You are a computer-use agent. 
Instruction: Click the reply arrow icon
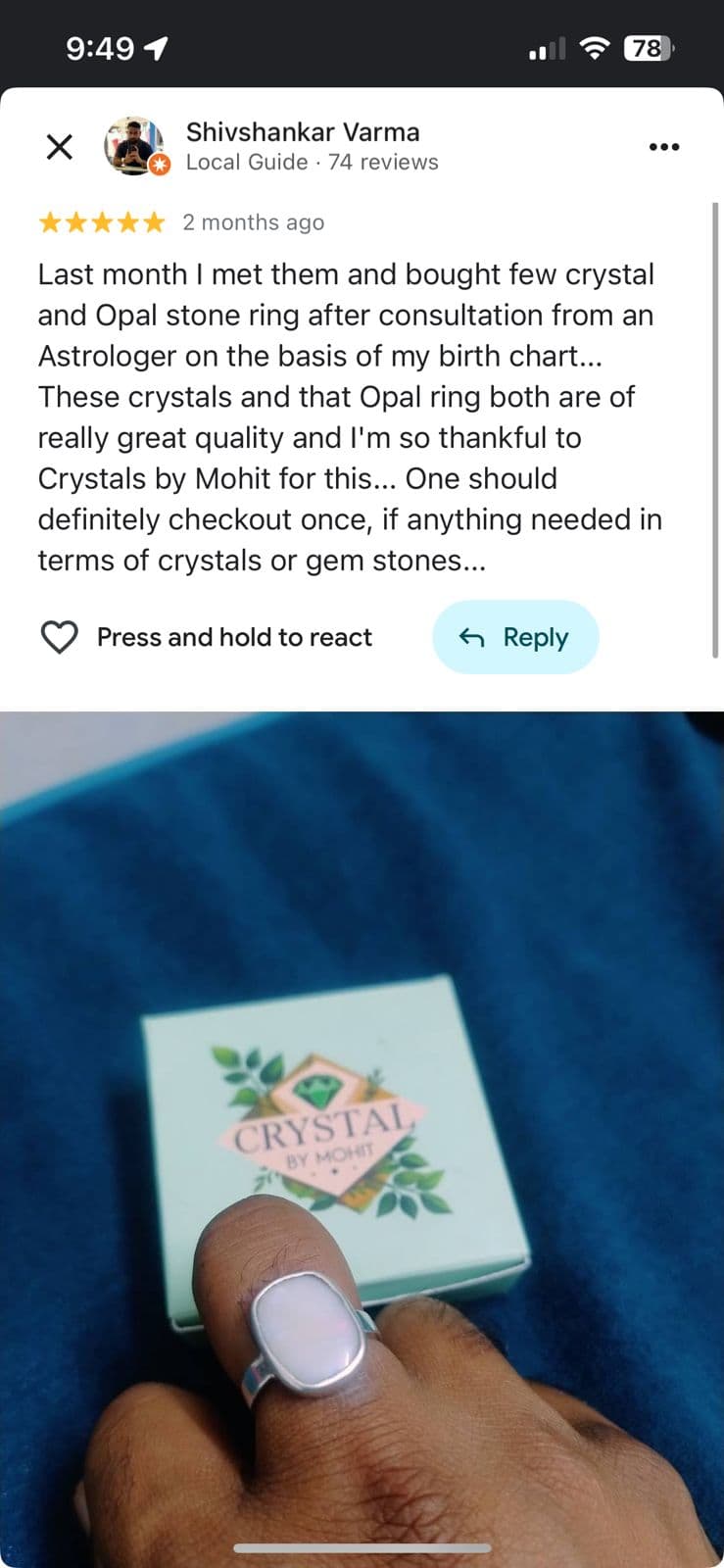pos(471,637)
